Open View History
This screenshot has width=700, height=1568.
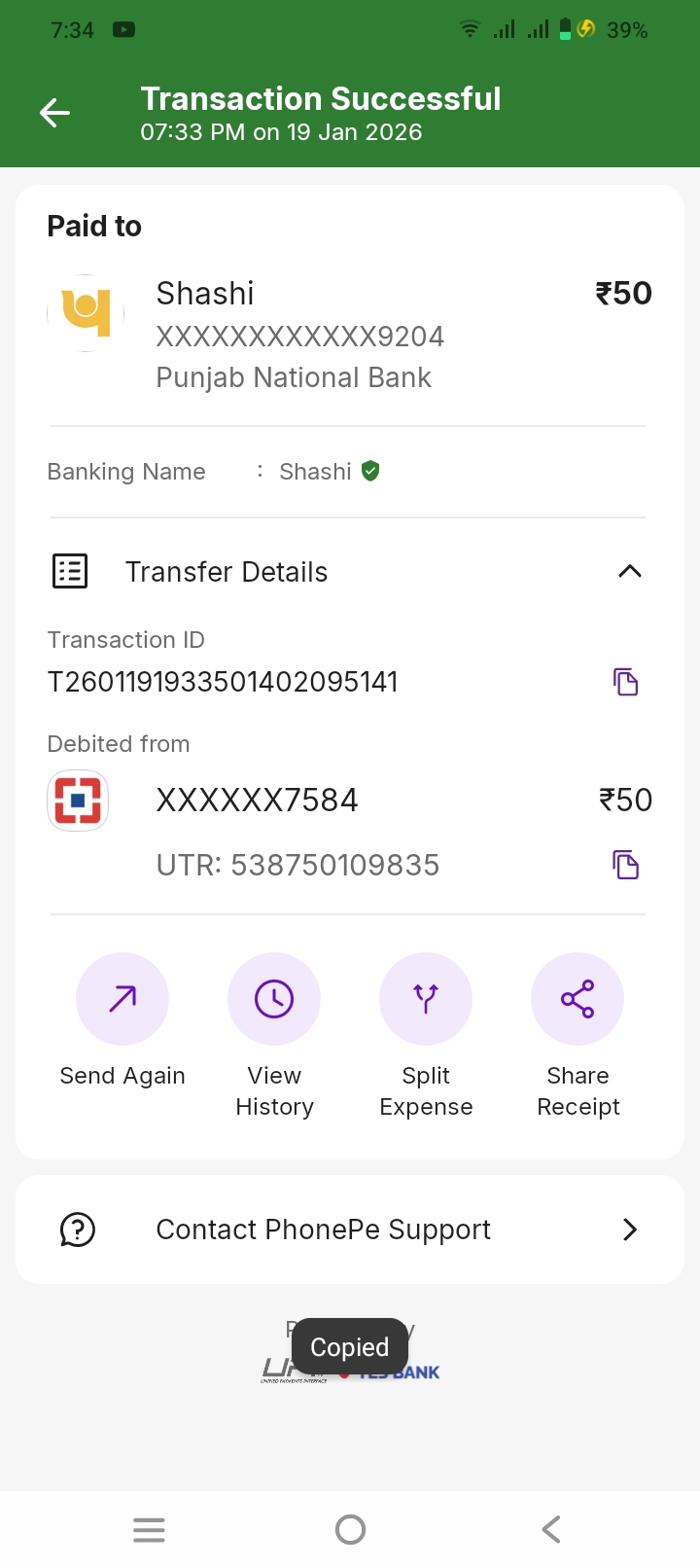[x=274, y=999]
